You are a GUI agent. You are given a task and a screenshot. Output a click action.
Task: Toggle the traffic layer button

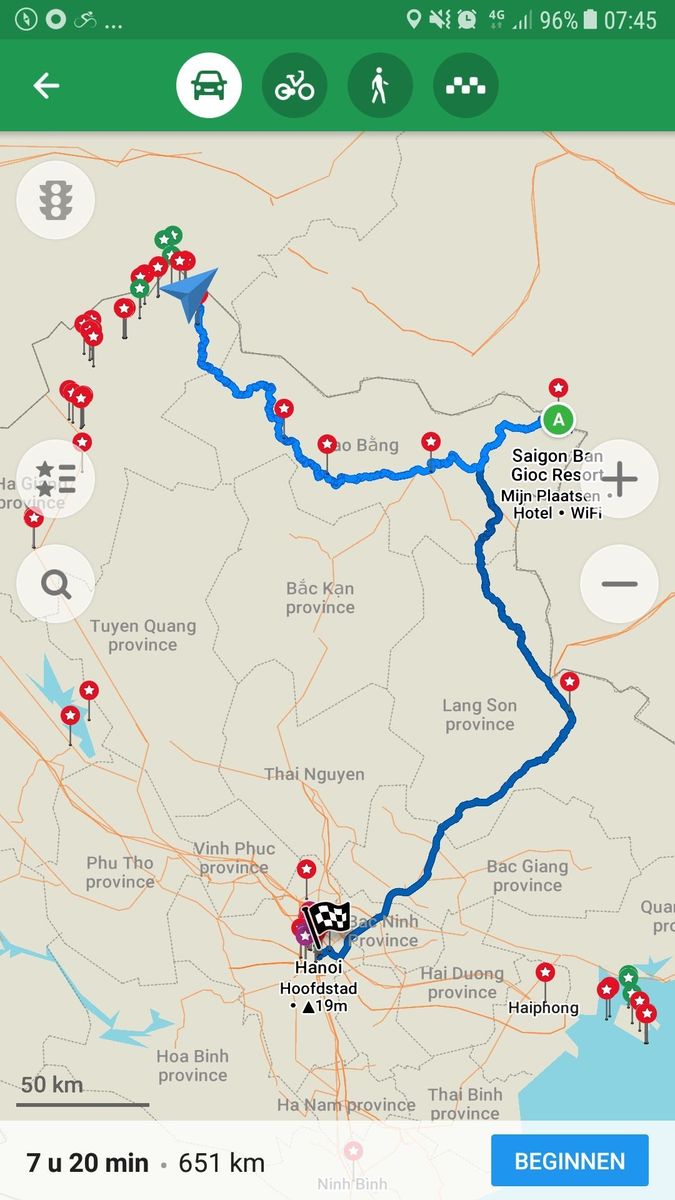pos(55,199)
